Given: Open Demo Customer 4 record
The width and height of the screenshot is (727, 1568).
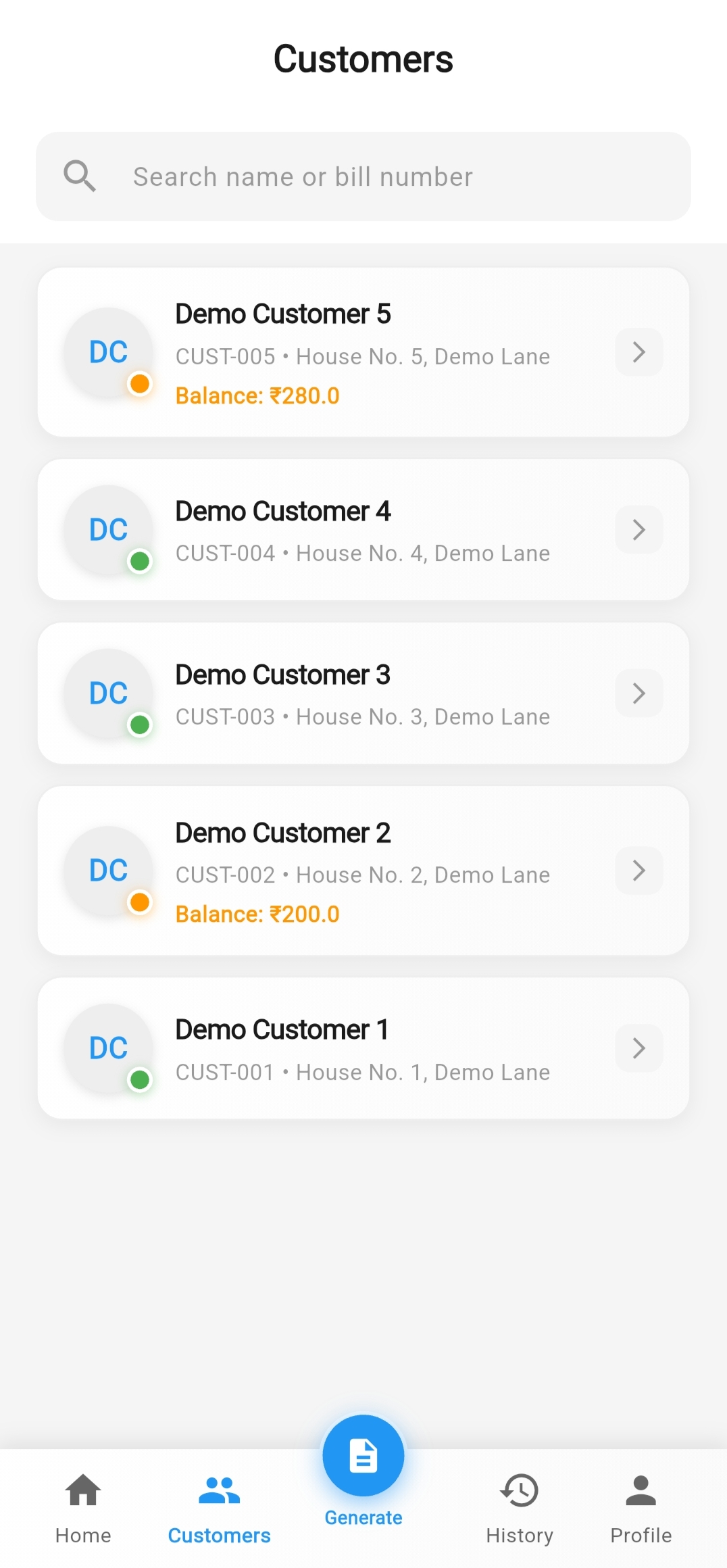Looking at the screenshot, I should pyautogui.click(x=363, y=529).
